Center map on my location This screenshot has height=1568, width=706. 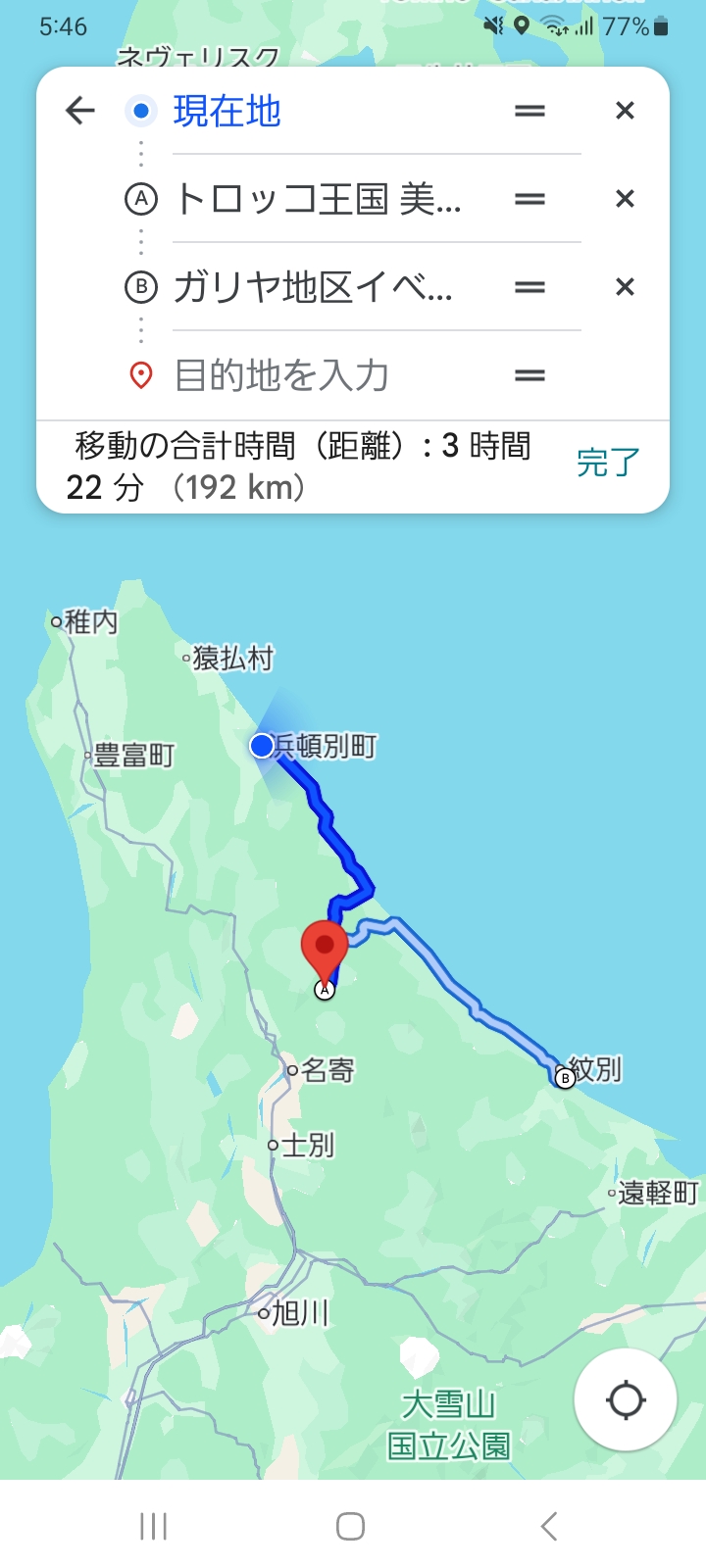point(626,1399)
